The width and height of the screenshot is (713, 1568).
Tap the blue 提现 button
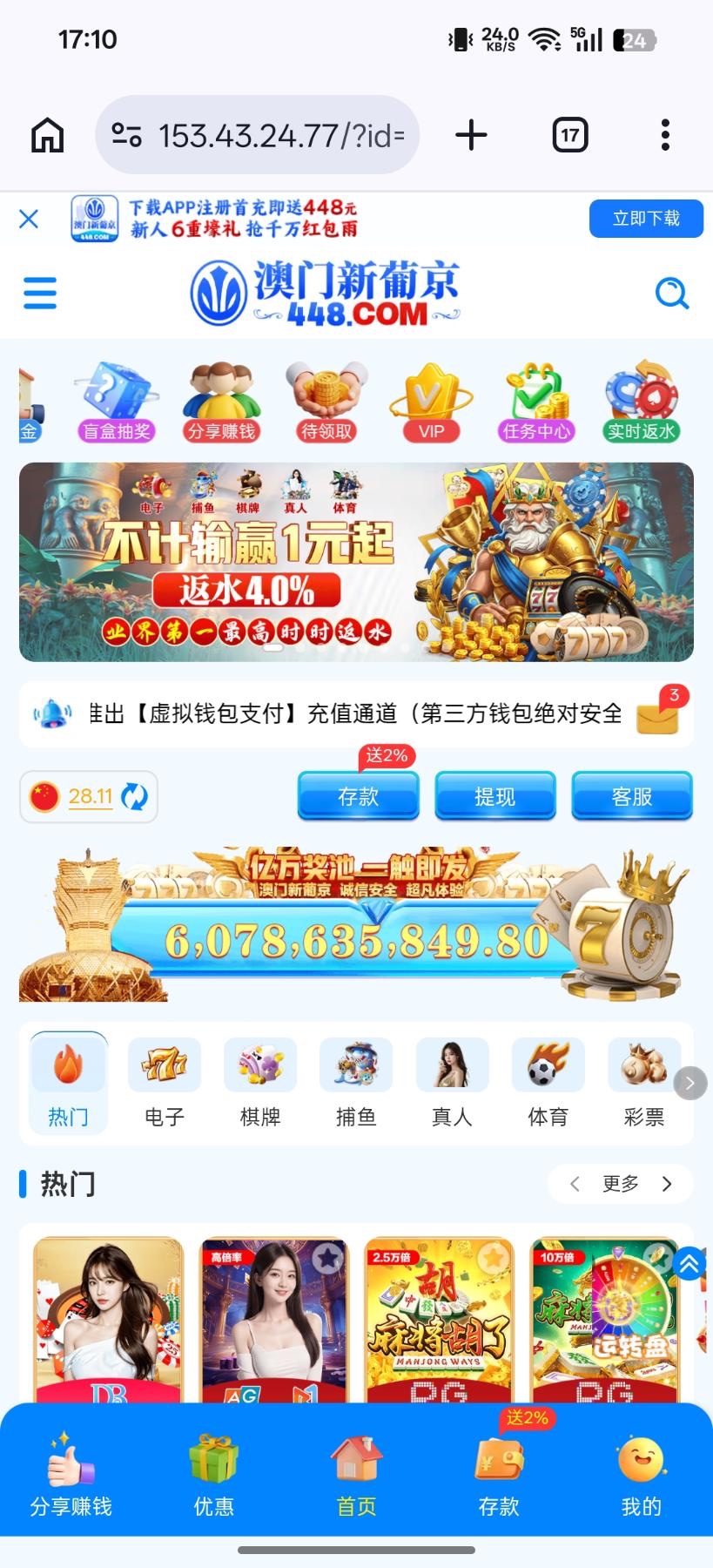coord(494,796)
